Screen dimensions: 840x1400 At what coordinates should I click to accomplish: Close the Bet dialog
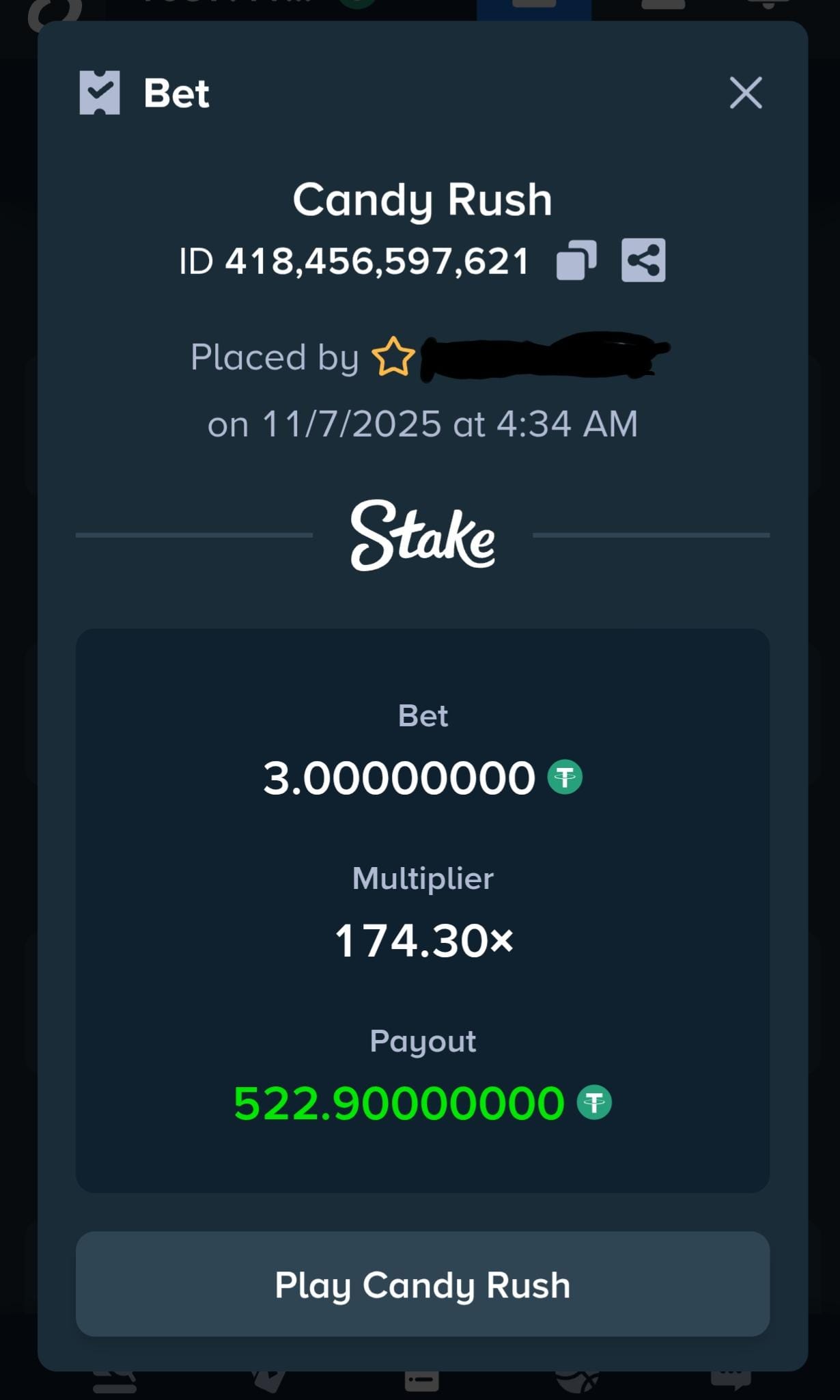tap(745, 93)
